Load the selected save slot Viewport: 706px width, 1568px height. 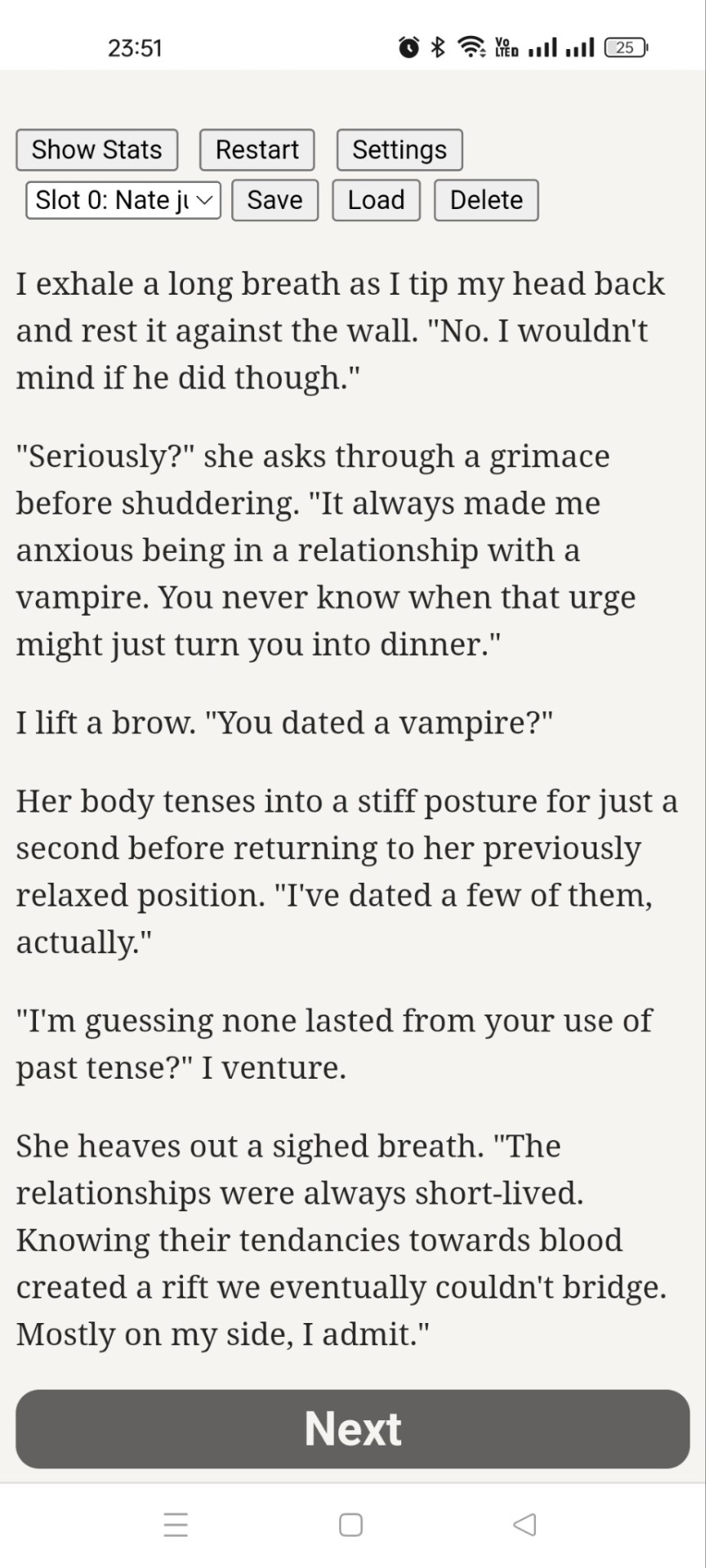click(x=376, y=200)
